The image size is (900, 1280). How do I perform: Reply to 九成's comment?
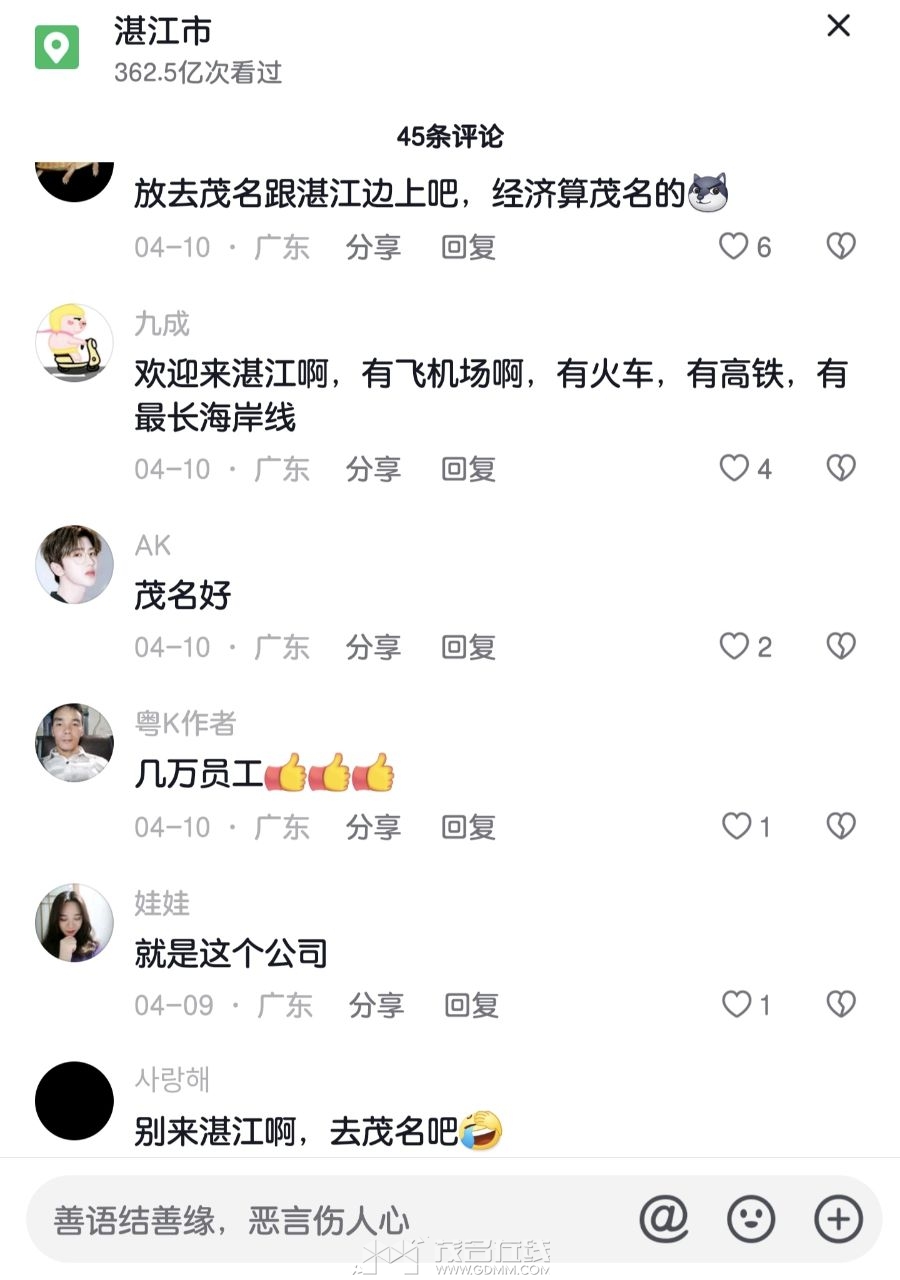[x=469, y=468]
